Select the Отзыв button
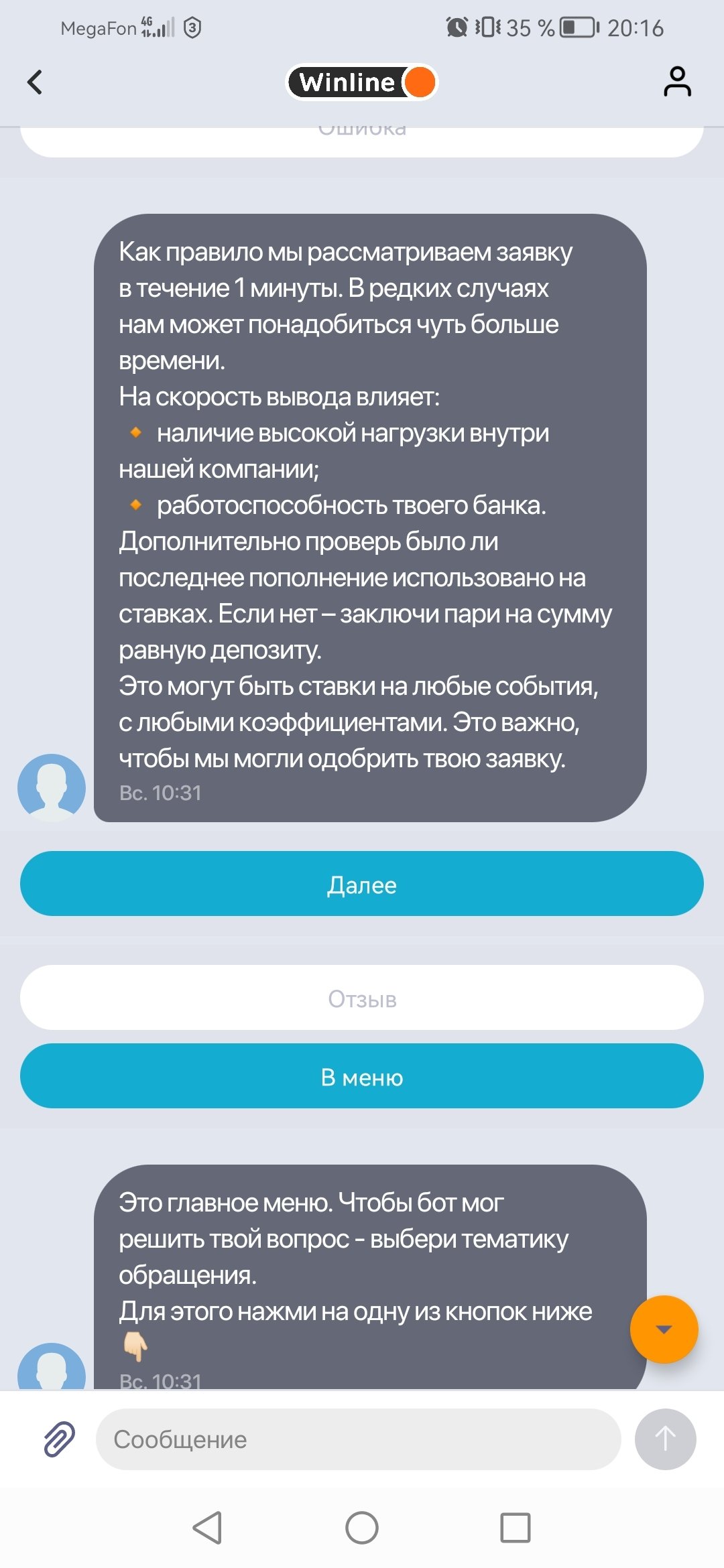 click(x=362, y=998)
